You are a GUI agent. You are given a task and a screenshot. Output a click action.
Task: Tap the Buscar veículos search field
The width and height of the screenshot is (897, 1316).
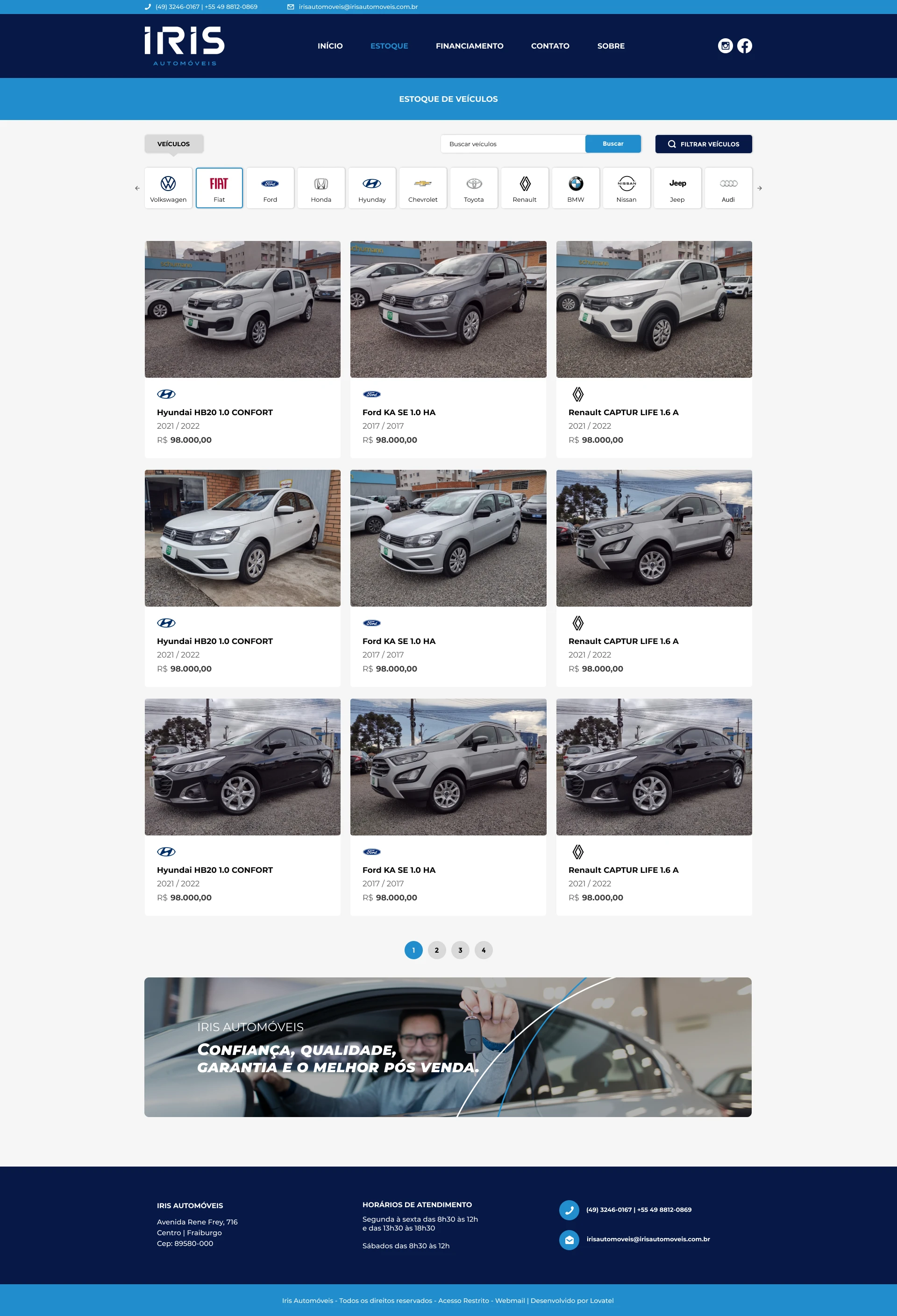pos(513,144)
